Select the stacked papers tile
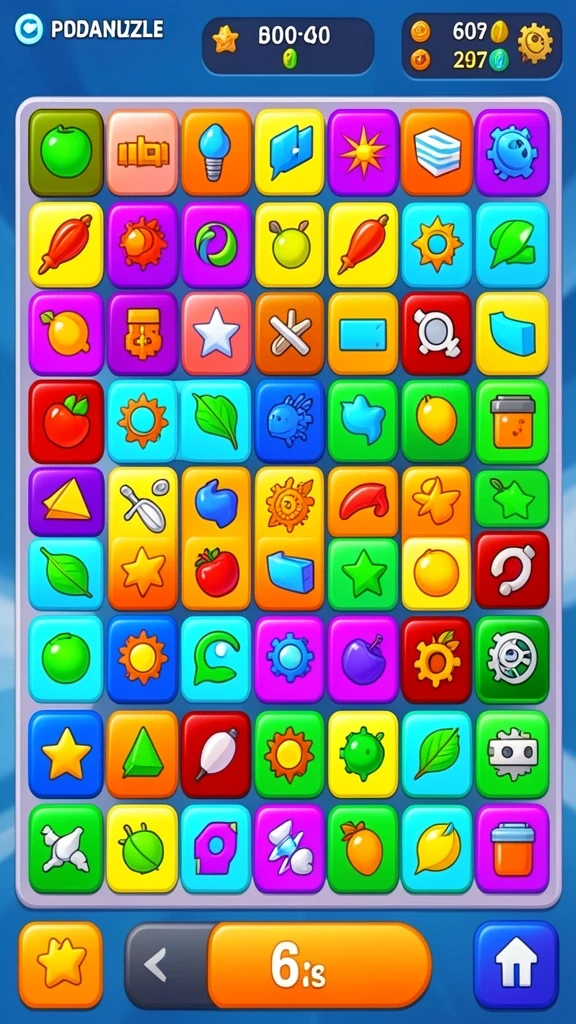 pos(437,152)
